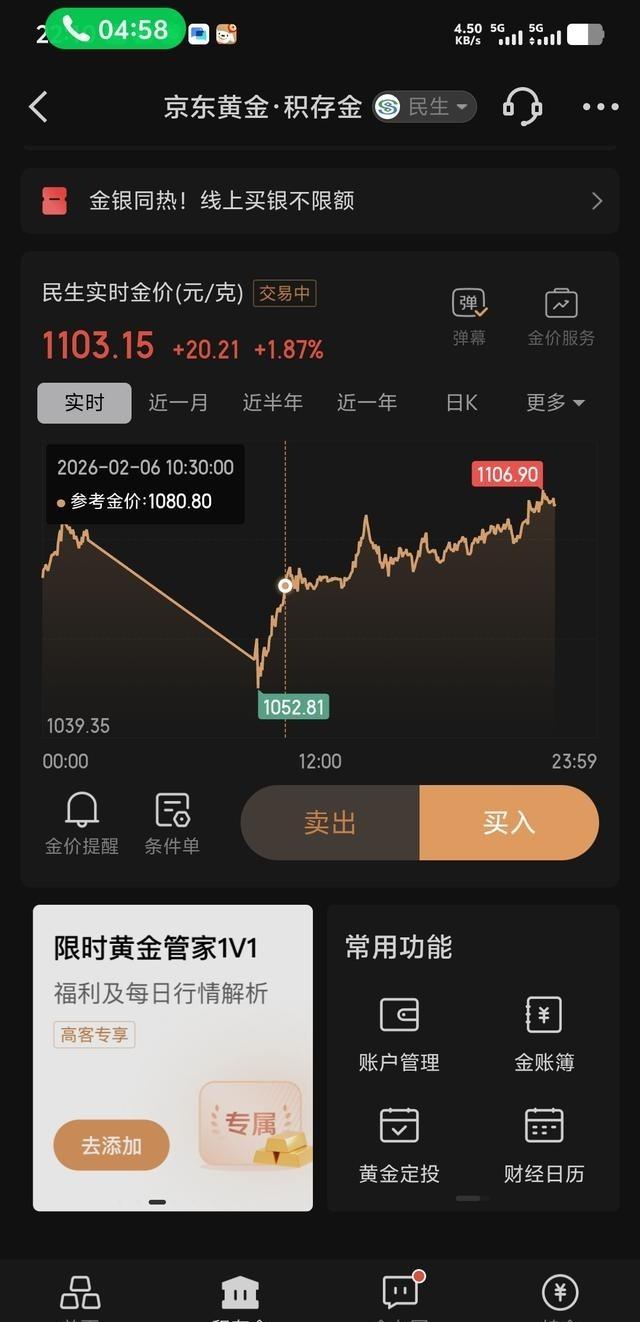
Task: Contact customer service via headset icon
Action: (521, 107)
